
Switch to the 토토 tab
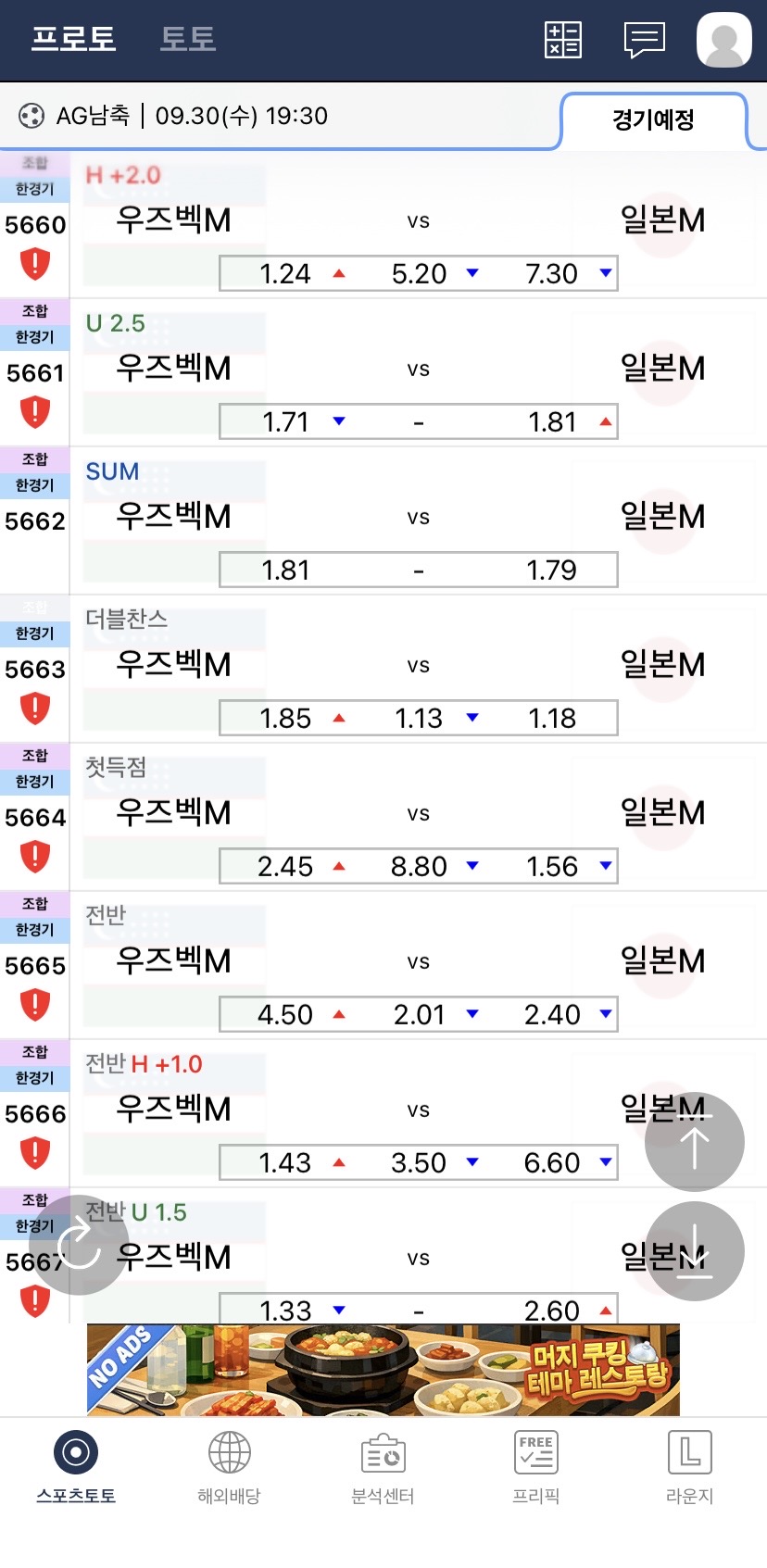(188, 39)
